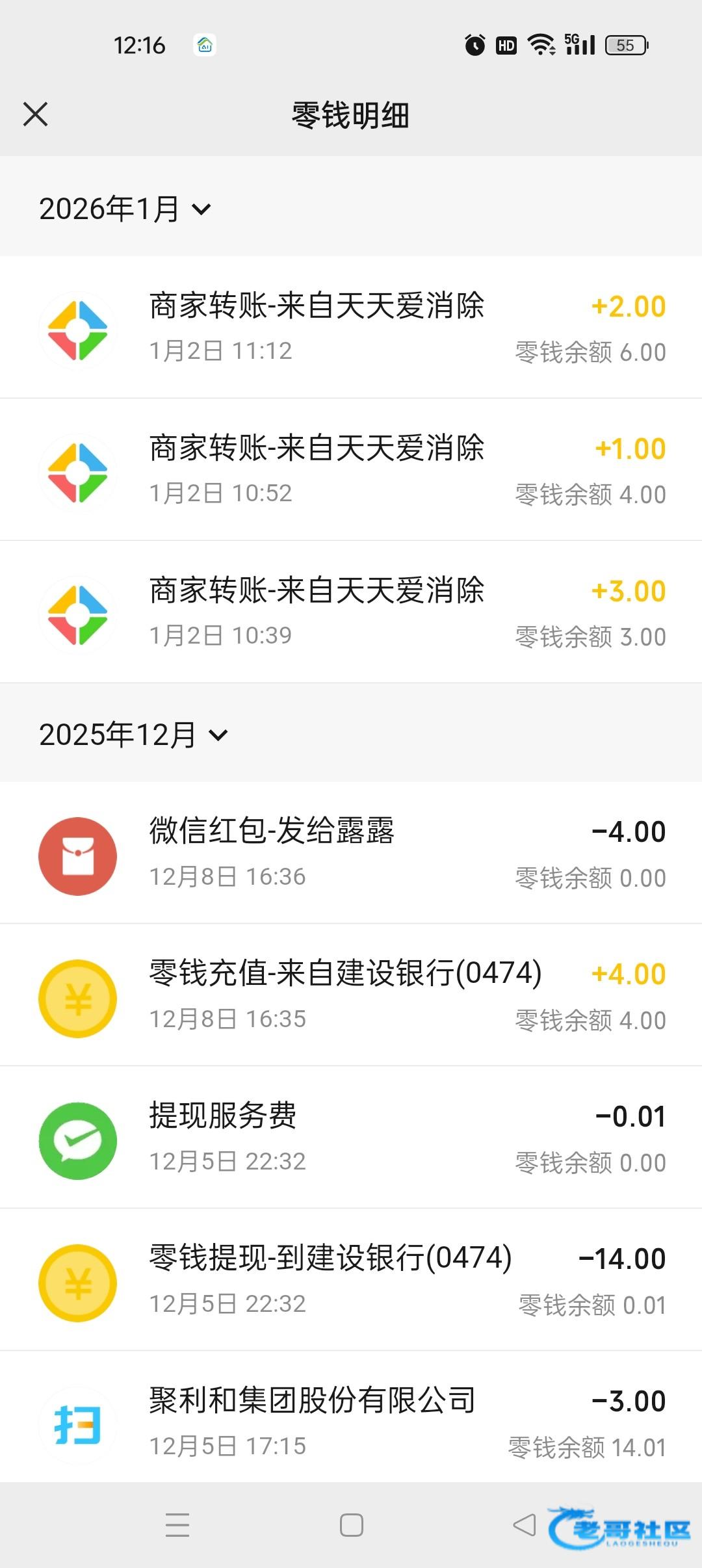
Task: View the 零钱提现-到建设银行 withdrawal record
Action: [351, 1280]
